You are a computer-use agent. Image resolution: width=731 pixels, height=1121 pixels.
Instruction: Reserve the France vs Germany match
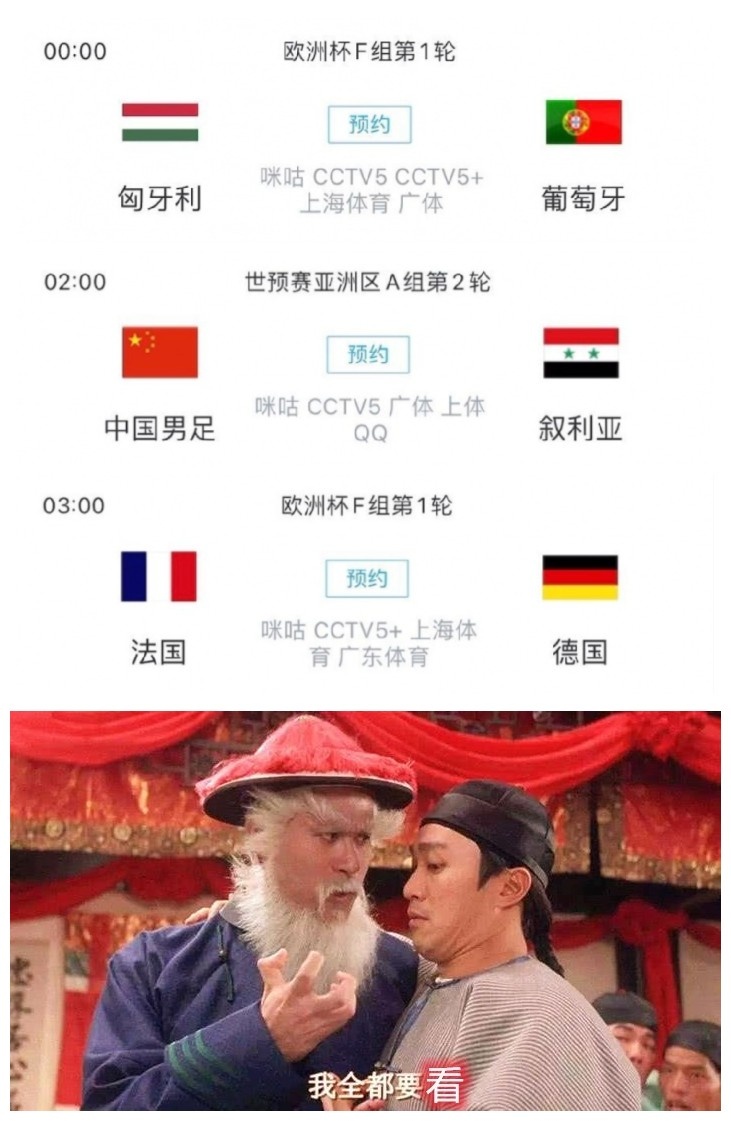point(365,578)
